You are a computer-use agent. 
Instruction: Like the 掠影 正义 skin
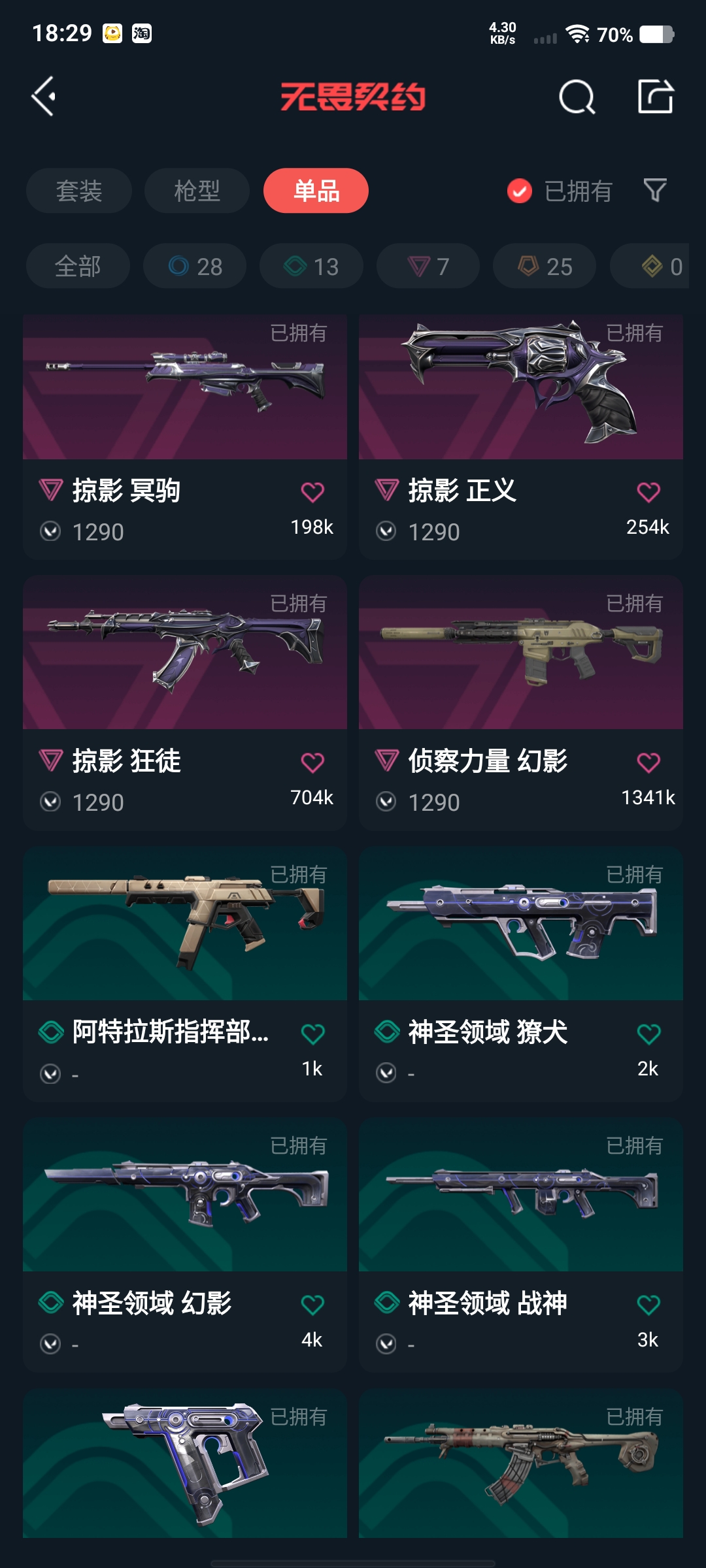pyautogui.click(x=648, y=493)
